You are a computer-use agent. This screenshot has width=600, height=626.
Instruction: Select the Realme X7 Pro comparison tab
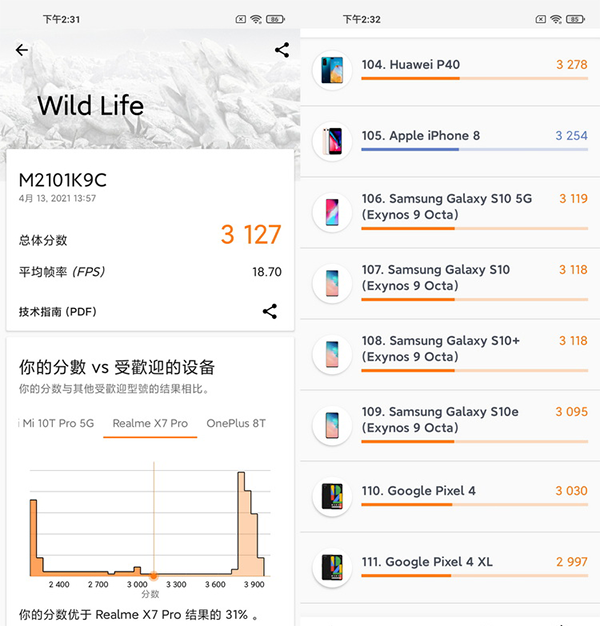click(x=150, y=423)
